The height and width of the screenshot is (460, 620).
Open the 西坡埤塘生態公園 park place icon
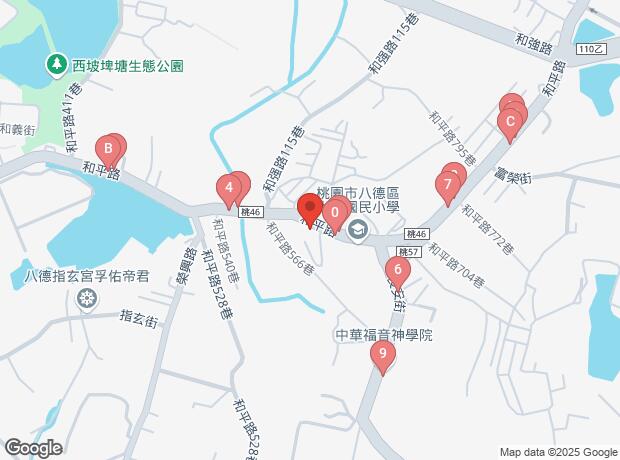click(x=57, y=66)
